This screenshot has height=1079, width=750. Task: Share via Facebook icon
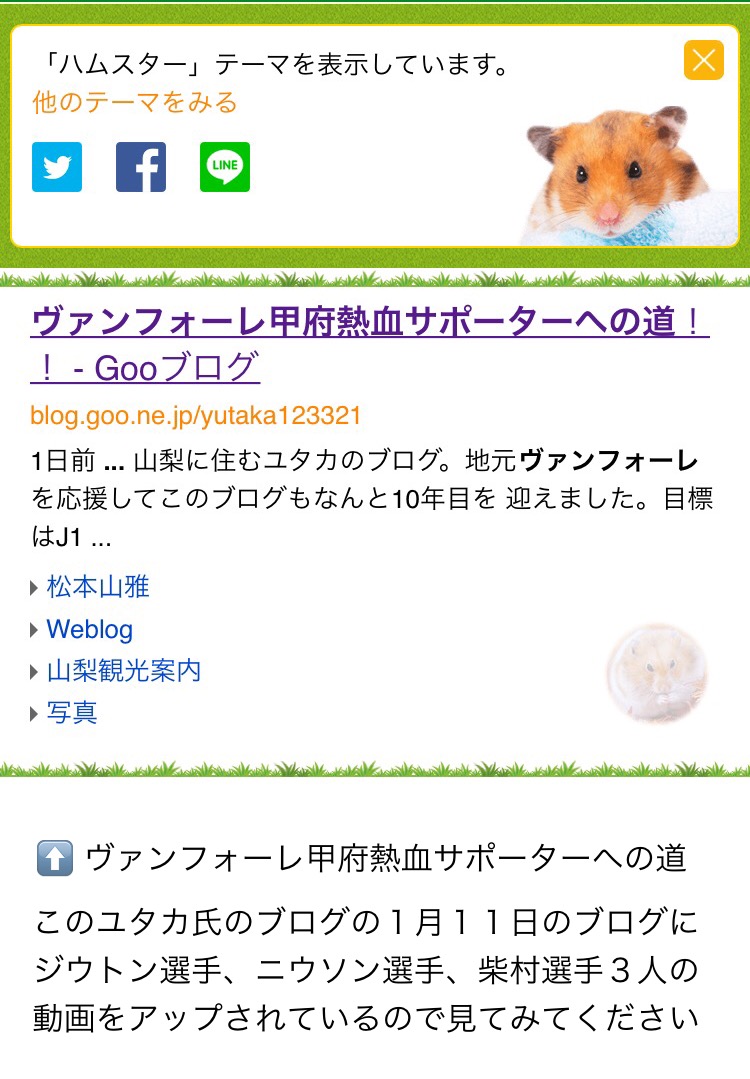coord(141,167)
